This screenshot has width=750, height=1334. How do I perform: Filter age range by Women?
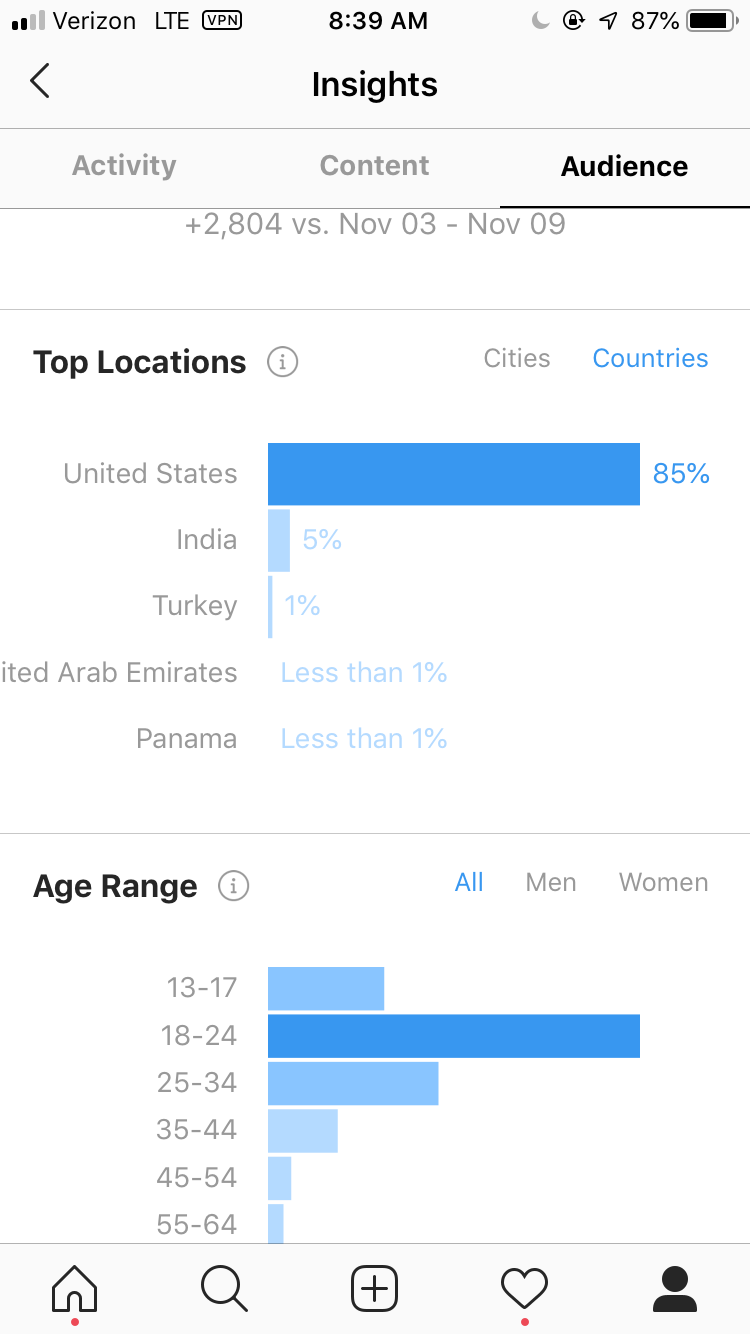pos(663,883)
